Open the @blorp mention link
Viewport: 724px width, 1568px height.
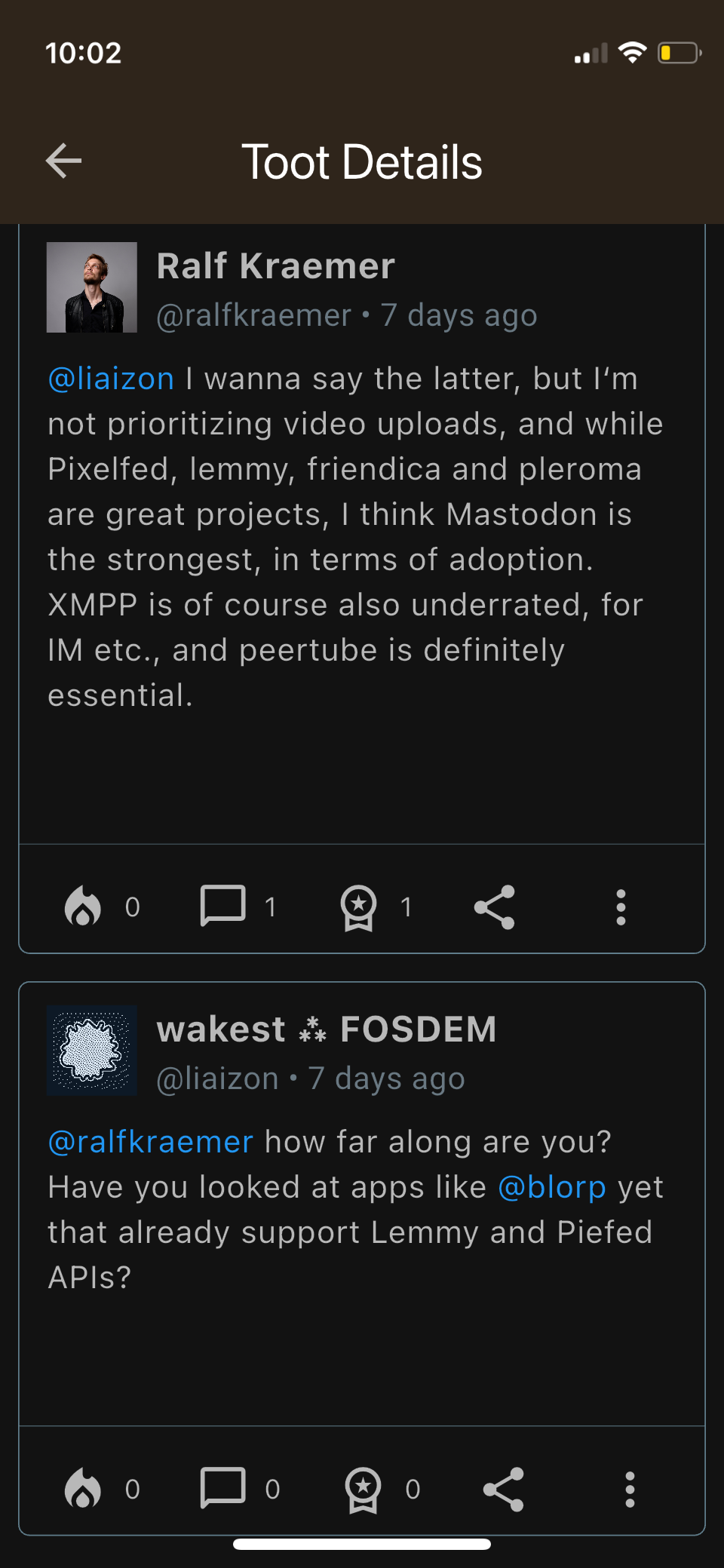coord(552,1187)
